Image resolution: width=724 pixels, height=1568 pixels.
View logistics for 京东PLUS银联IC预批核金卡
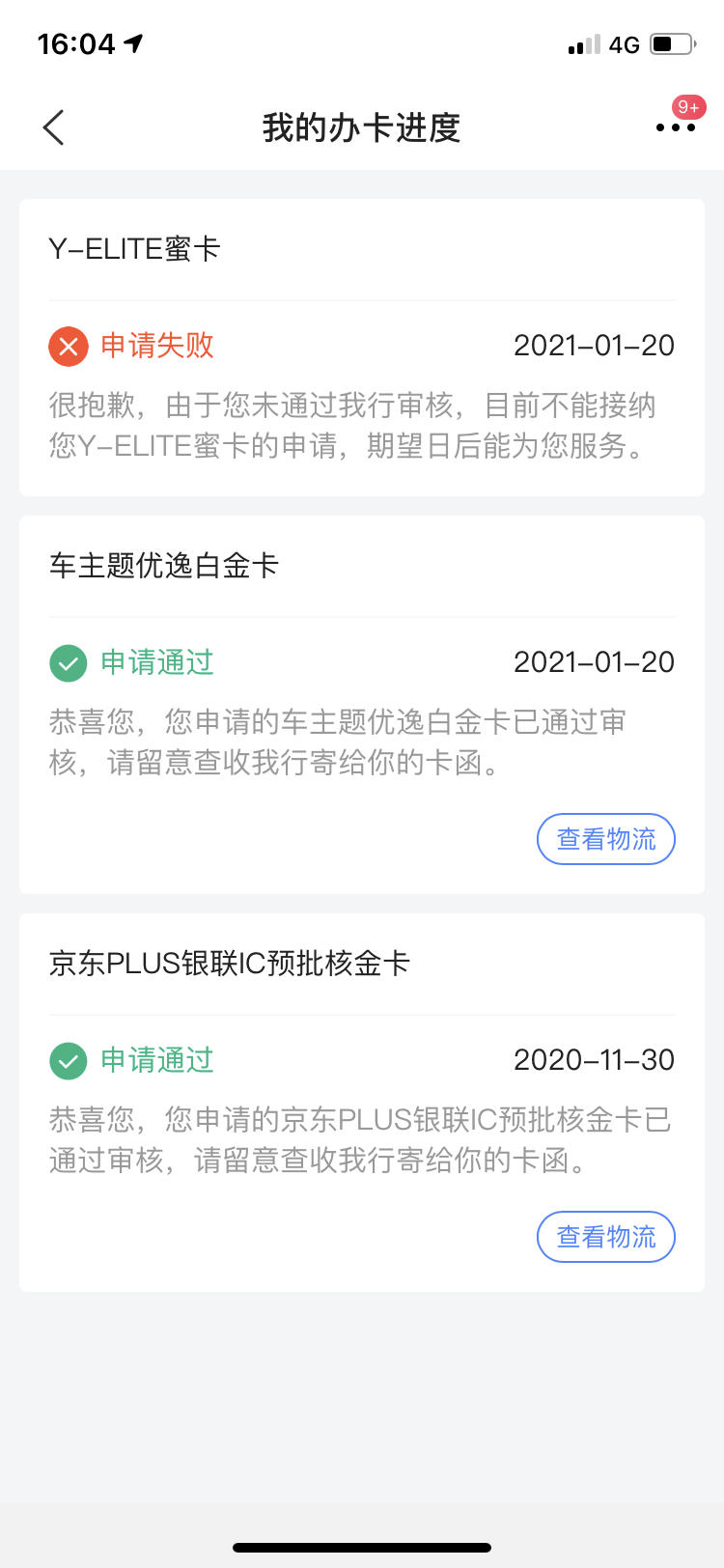(605, 1237)
